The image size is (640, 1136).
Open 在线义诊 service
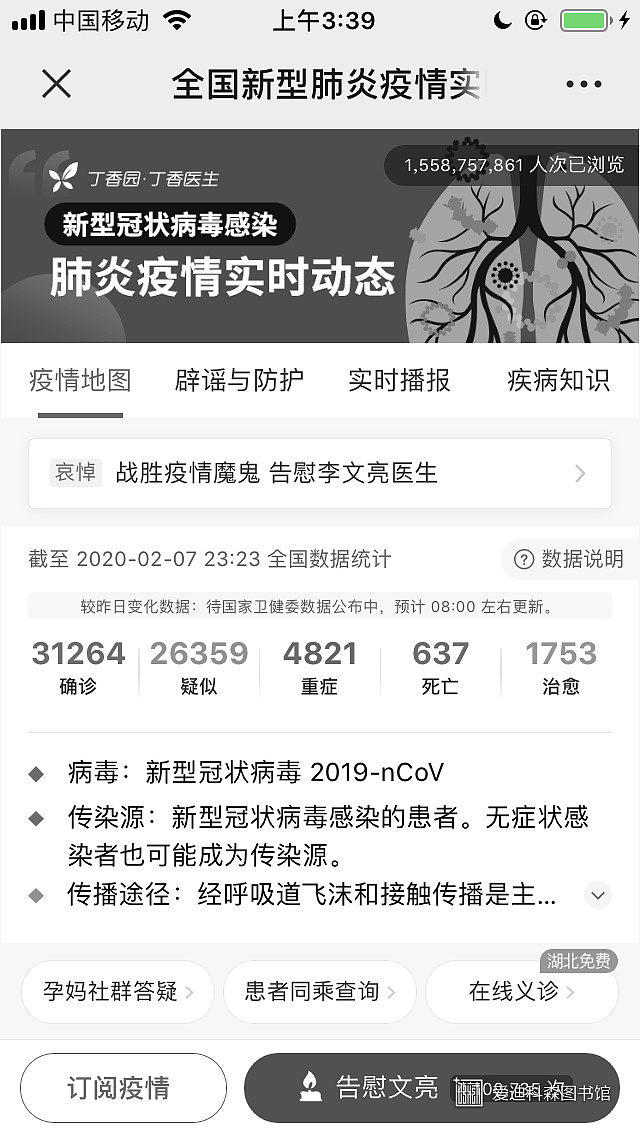(521, 992)
